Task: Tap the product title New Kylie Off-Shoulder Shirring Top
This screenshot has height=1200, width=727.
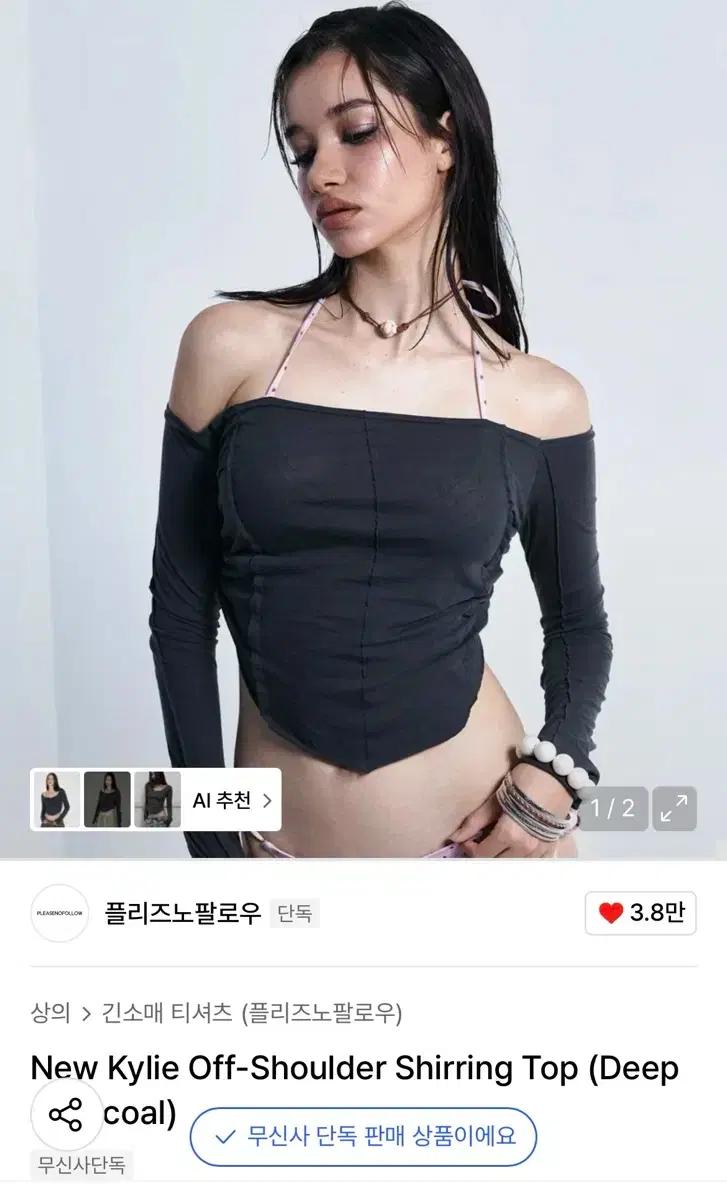Action: 355,1068
